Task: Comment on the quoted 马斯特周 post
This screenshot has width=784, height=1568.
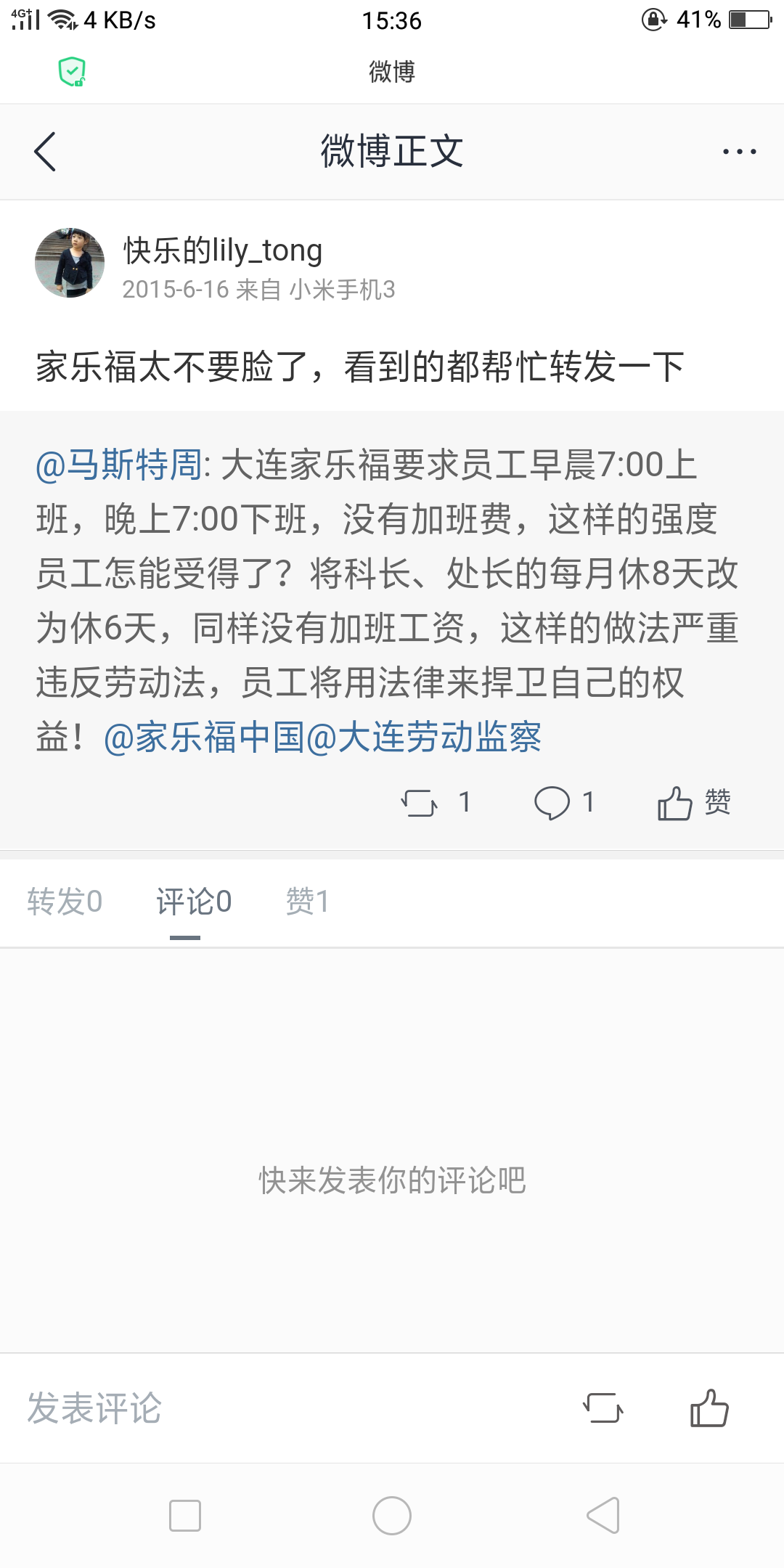Action: (x=565, y=803)
